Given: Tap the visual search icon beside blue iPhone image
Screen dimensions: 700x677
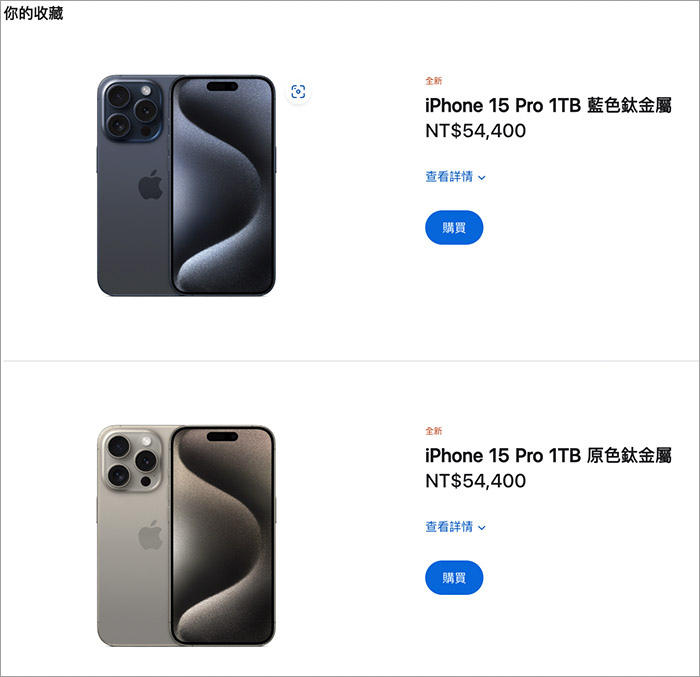Looking at the screenshot, I should [x=297, y=92].
